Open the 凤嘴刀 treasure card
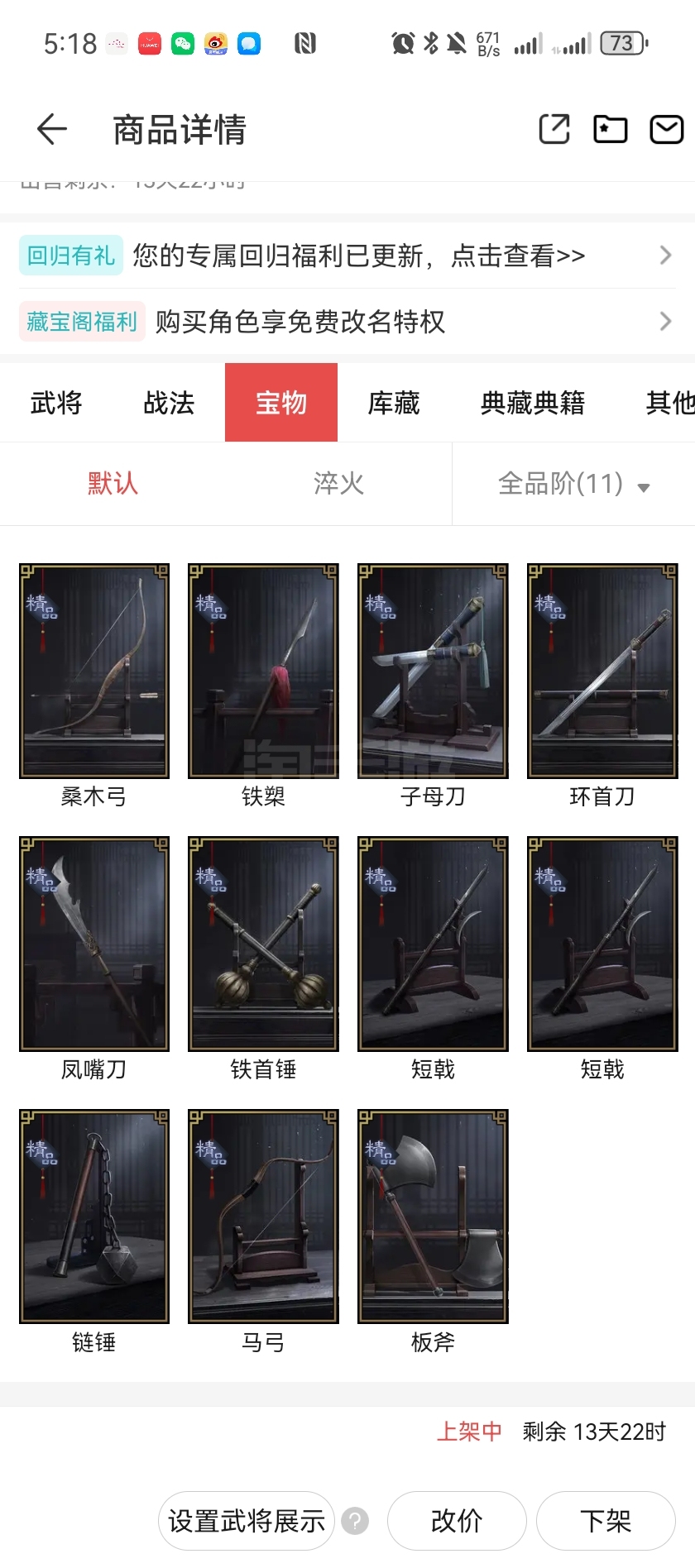This screenshot has width=695, height=1568. click(94, 959)
